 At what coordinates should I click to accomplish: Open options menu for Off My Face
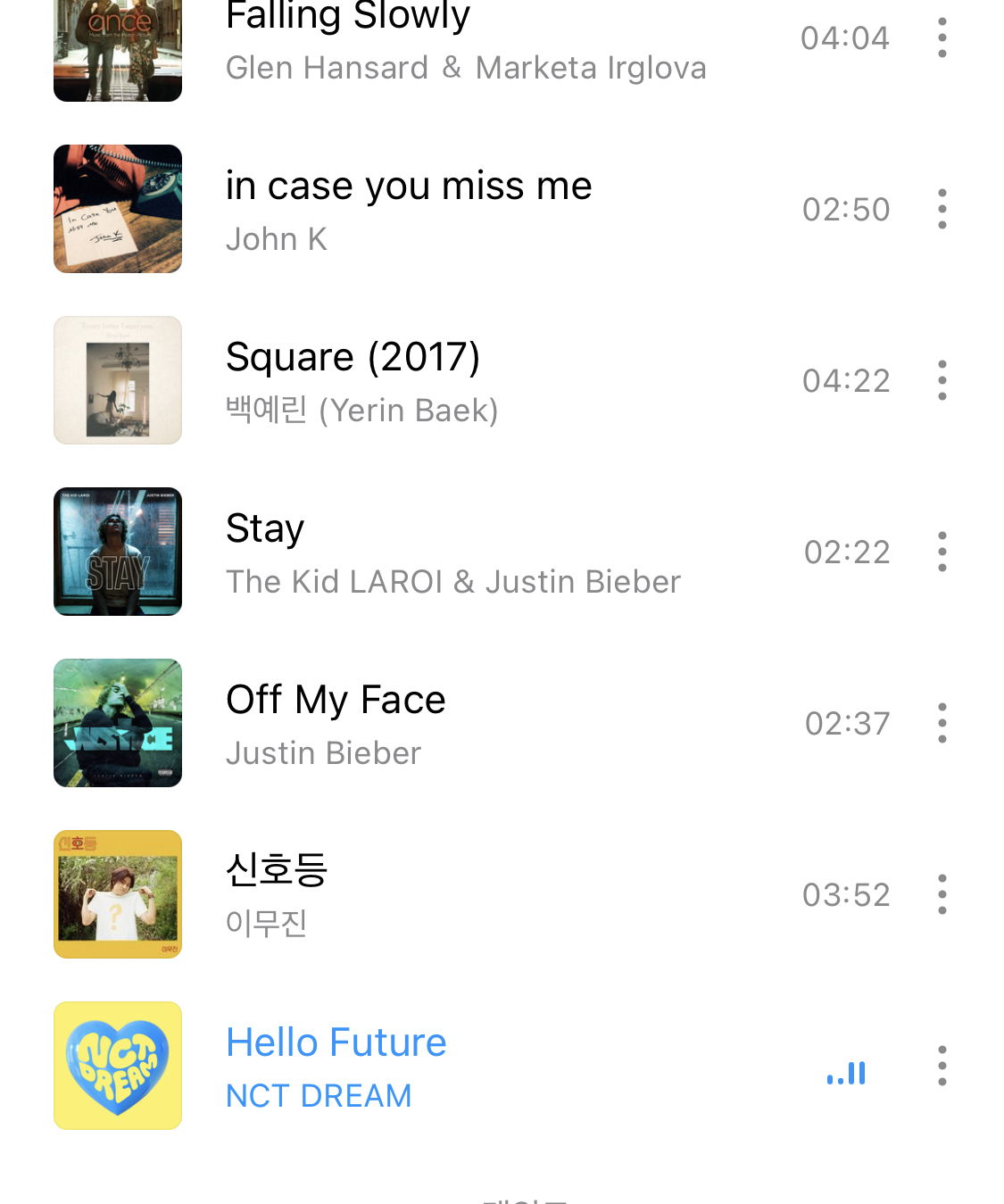click(942, 724)
